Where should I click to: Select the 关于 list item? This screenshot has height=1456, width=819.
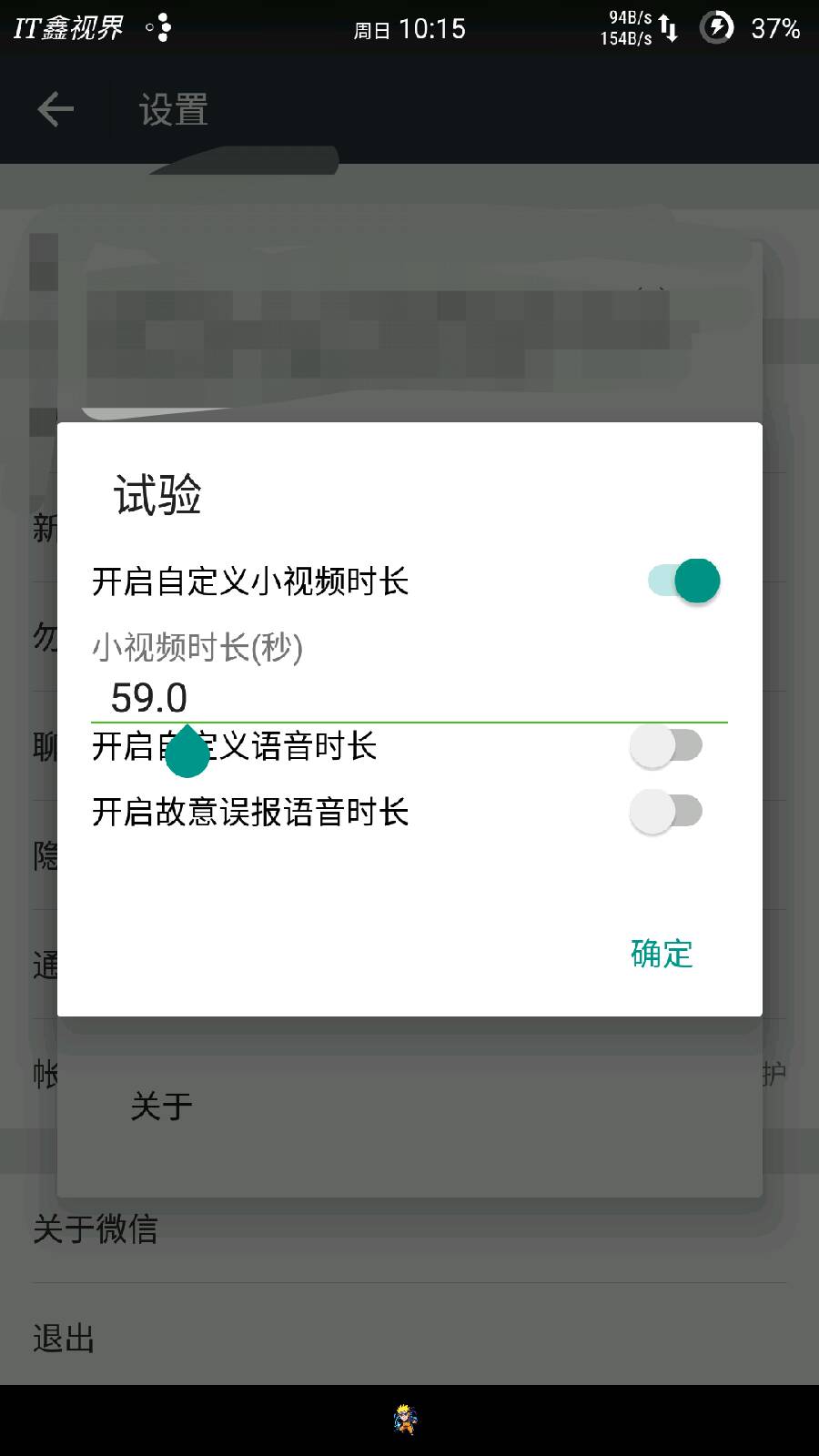[x=162, y=1104]
